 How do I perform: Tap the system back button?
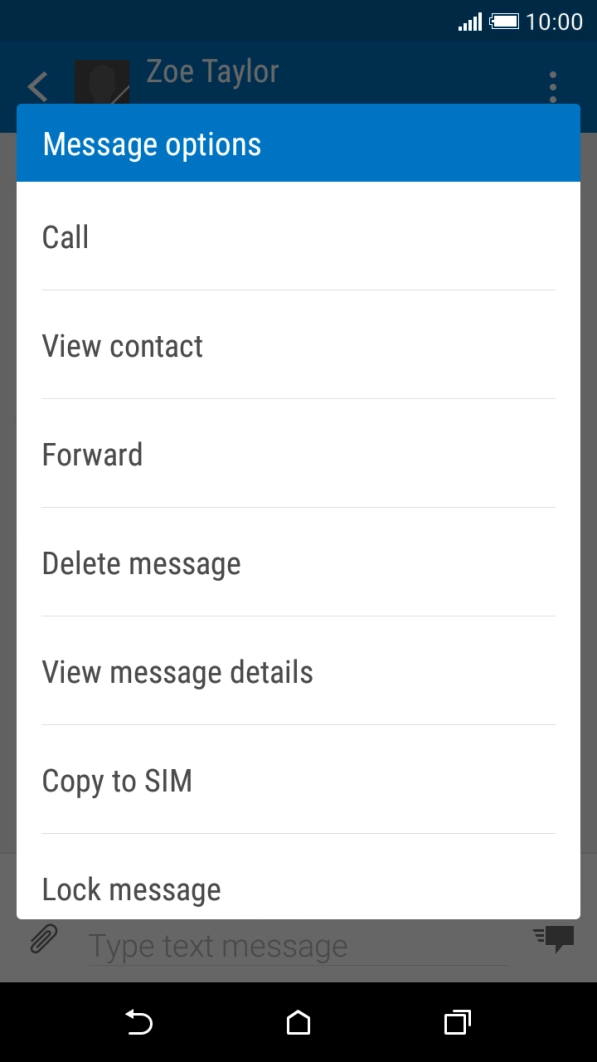[x=139, y=1022]
